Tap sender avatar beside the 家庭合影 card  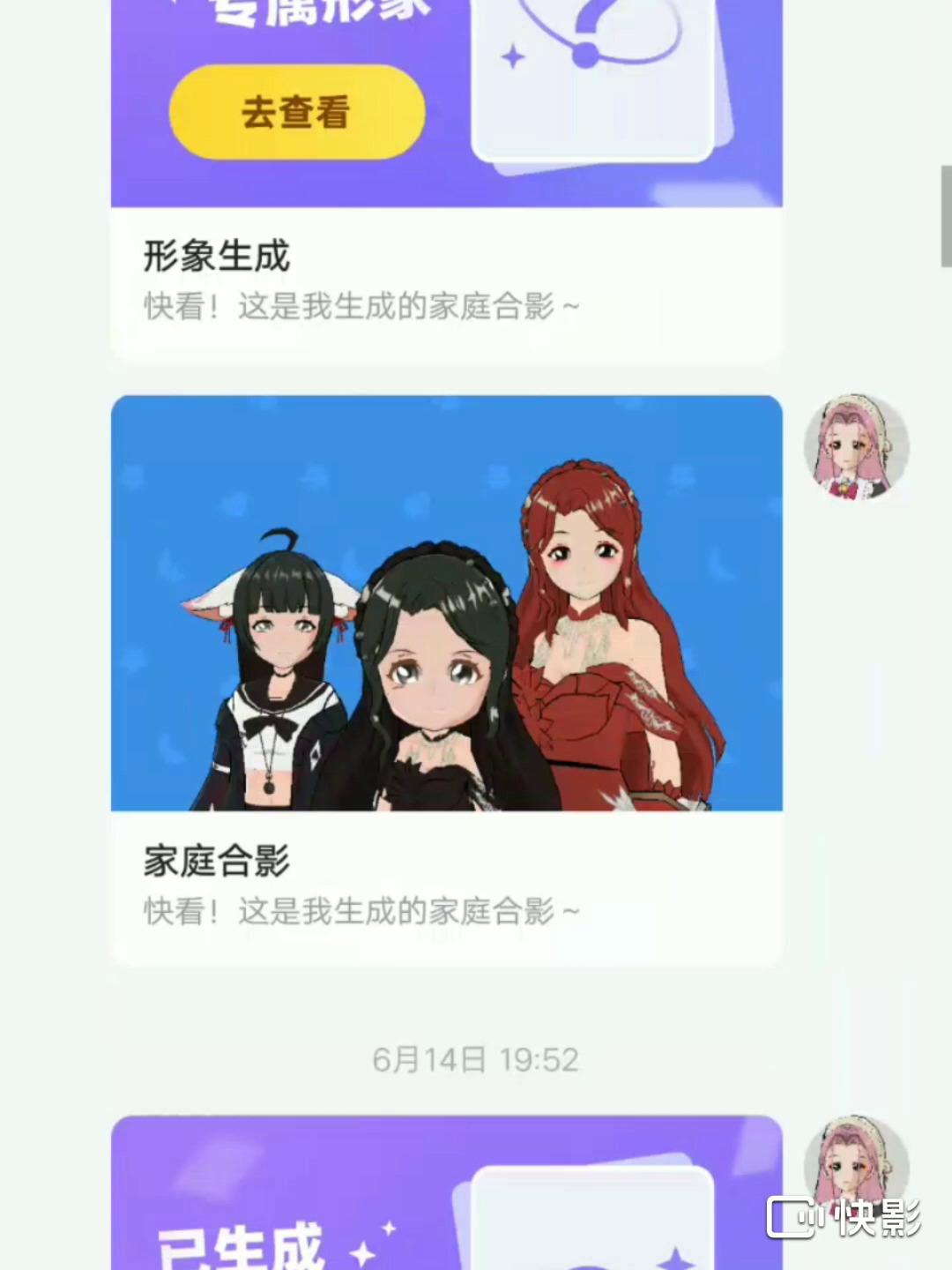pyautogui.click(x=856, y=447)
